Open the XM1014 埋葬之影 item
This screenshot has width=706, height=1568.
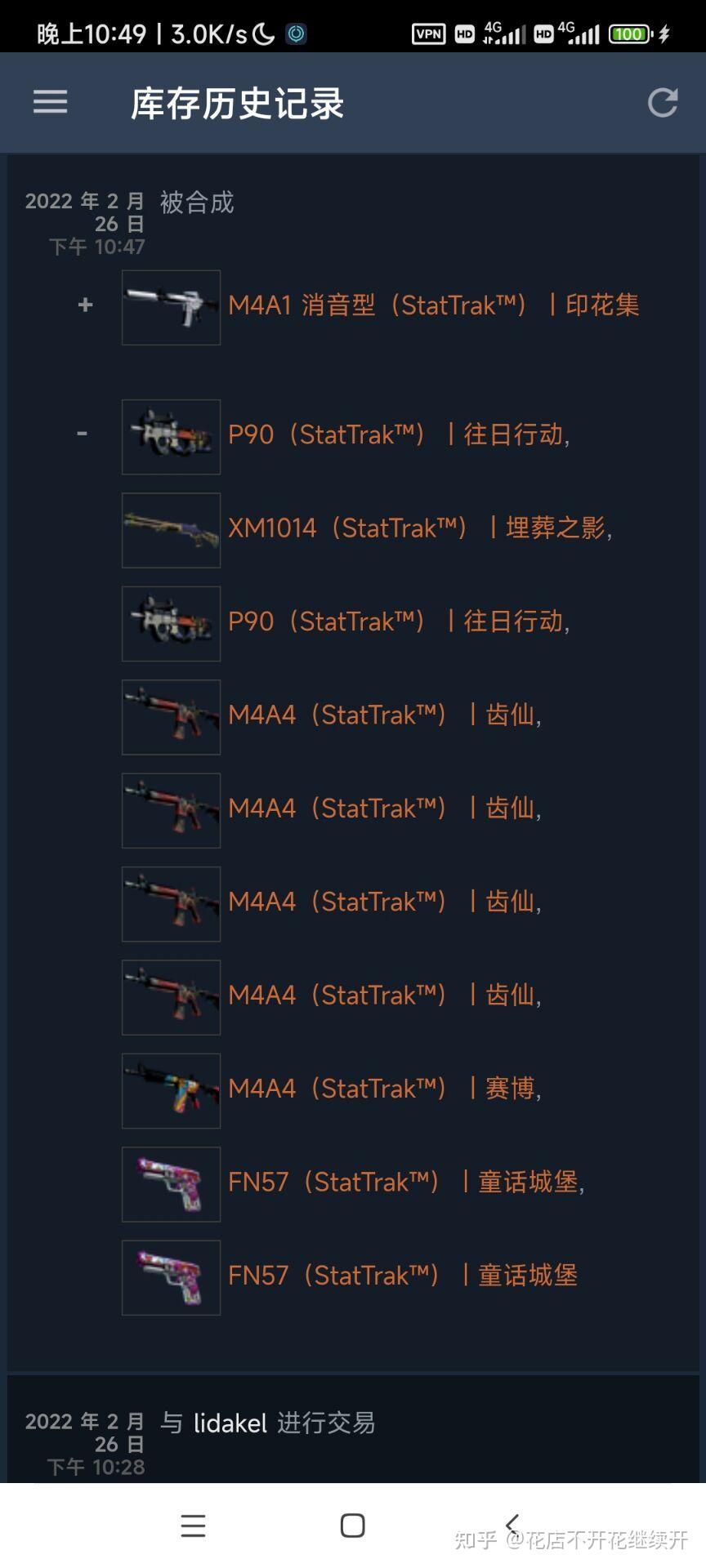coord(419,528)
